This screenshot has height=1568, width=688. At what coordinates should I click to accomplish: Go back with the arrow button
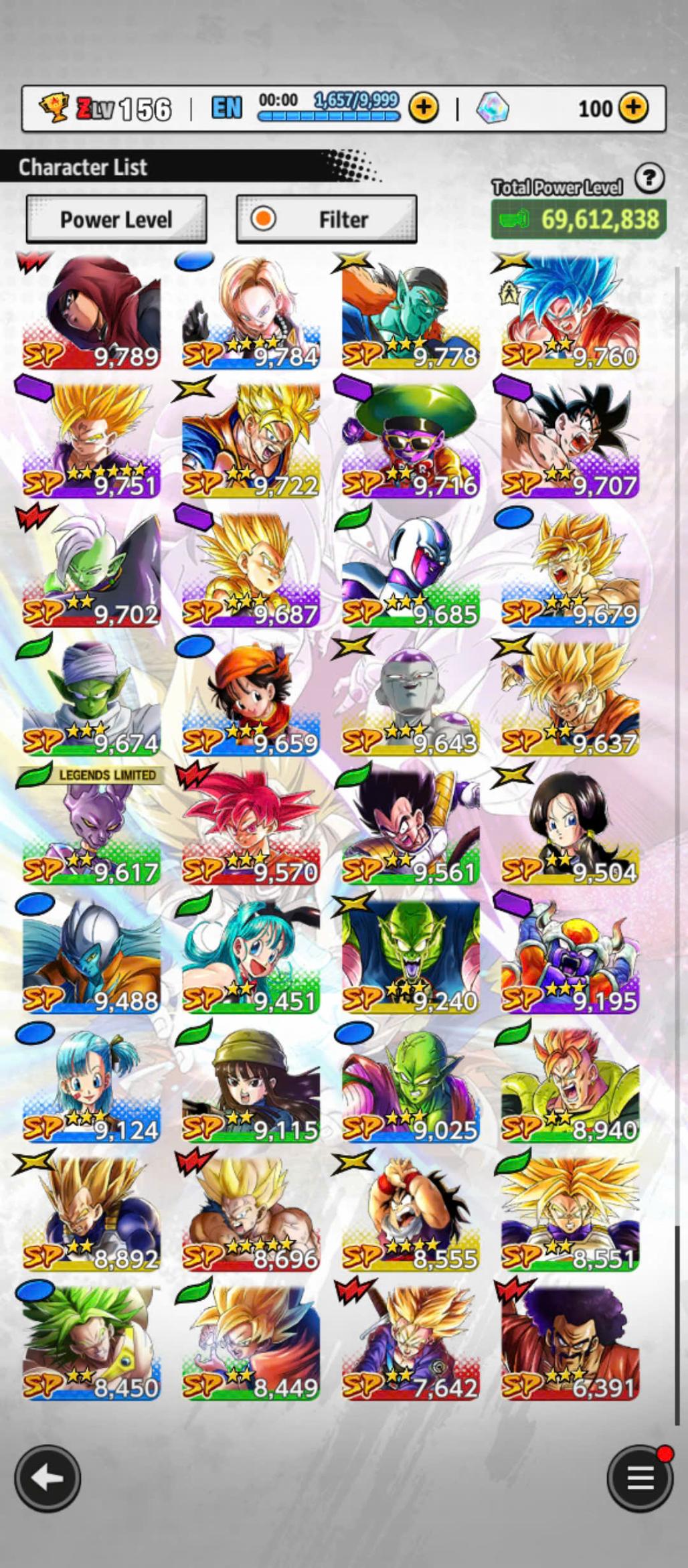[x=48, y=1478]
